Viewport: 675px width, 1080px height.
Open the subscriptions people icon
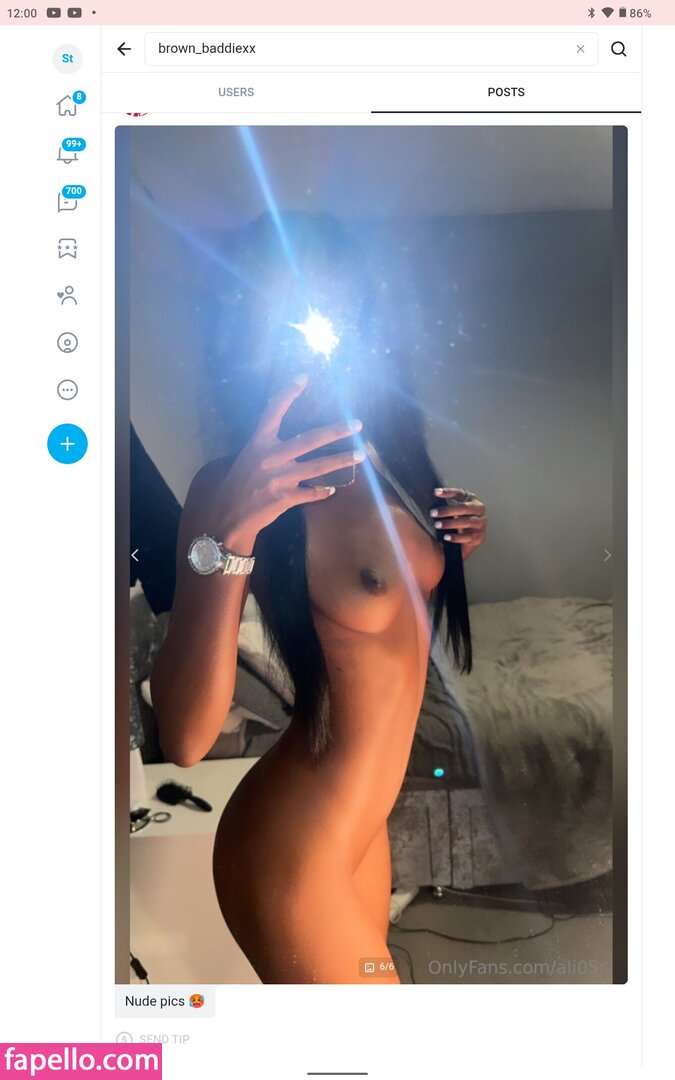coord(67,296)
